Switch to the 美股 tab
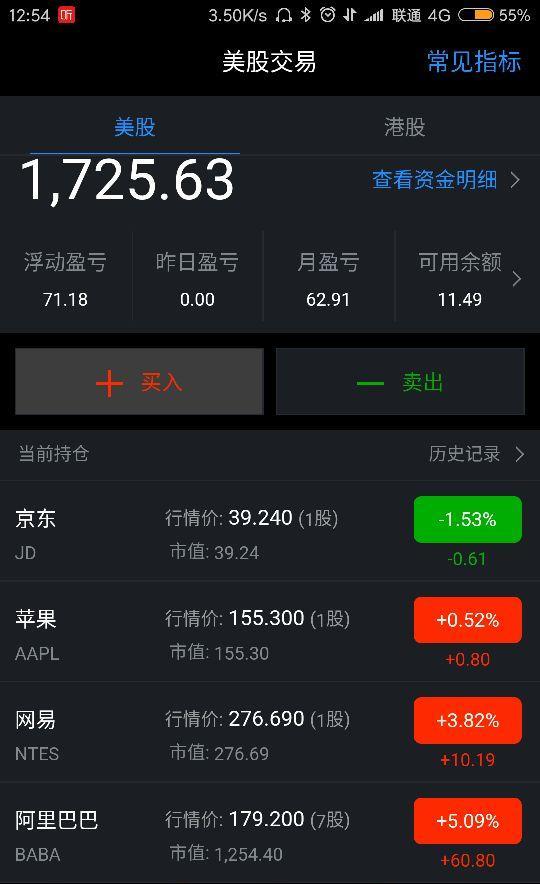Viewport: 540px width, 884px height. [135, 127]
